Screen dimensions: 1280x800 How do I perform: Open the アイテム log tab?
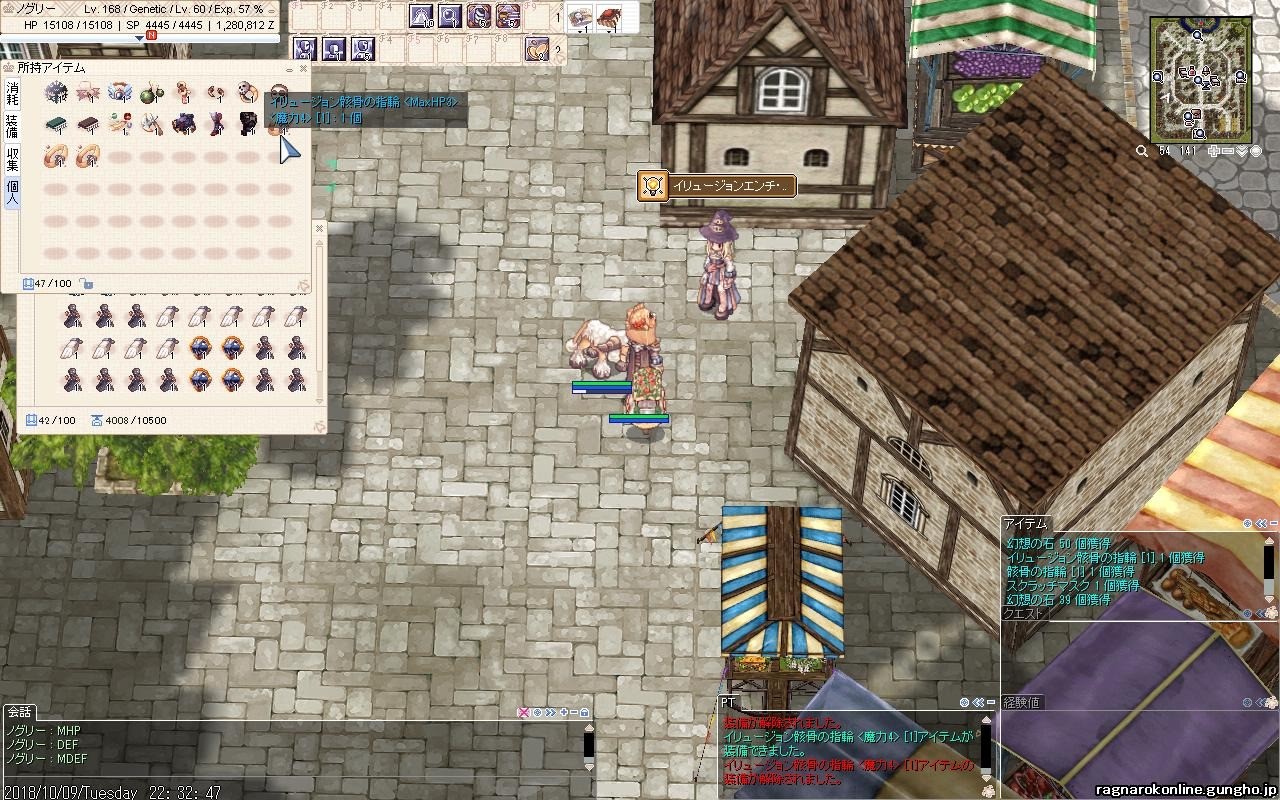[x=1025, y=524]
